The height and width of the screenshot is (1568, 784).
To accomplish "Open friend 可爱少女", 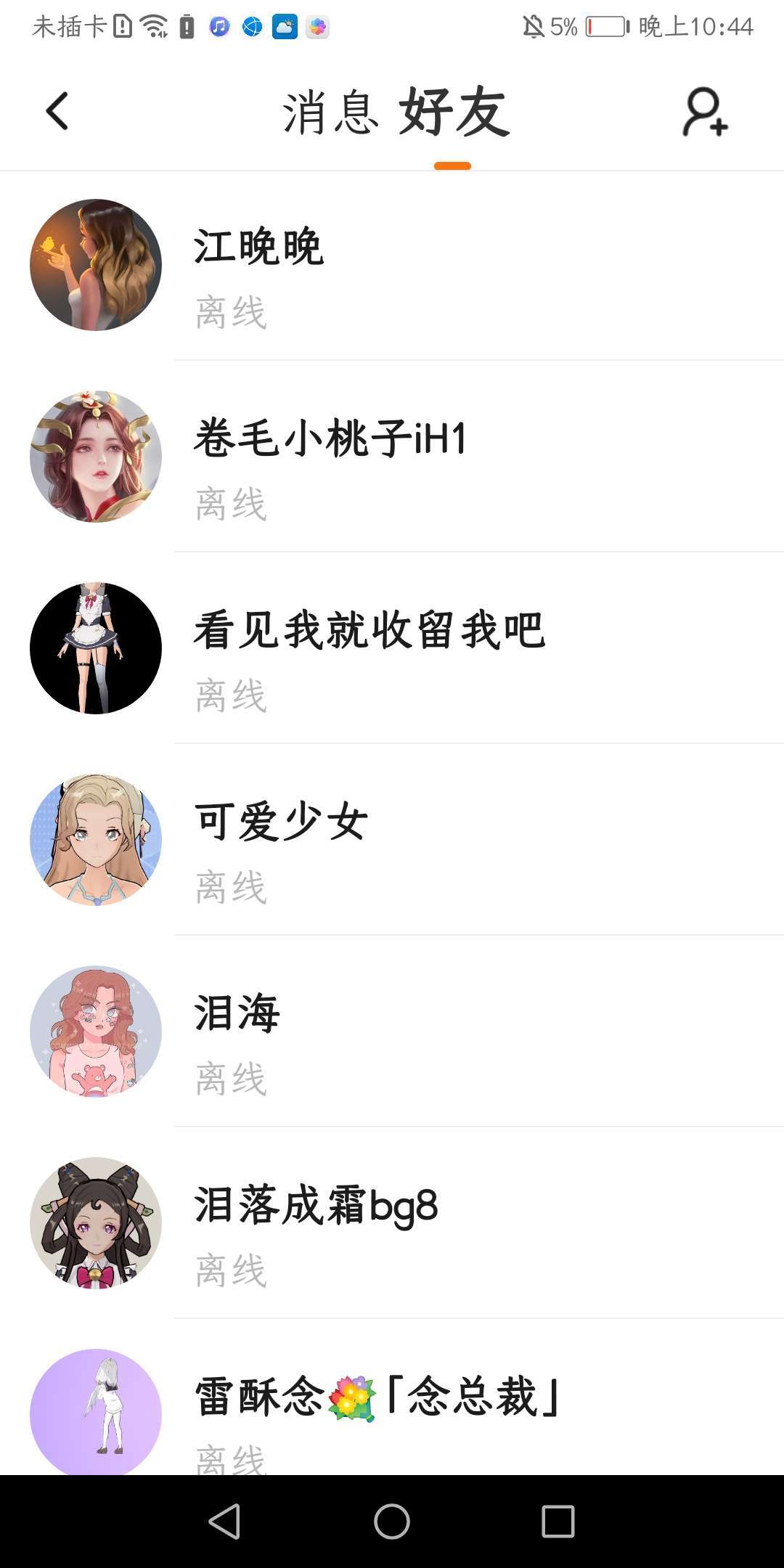I will coord(392,840).
